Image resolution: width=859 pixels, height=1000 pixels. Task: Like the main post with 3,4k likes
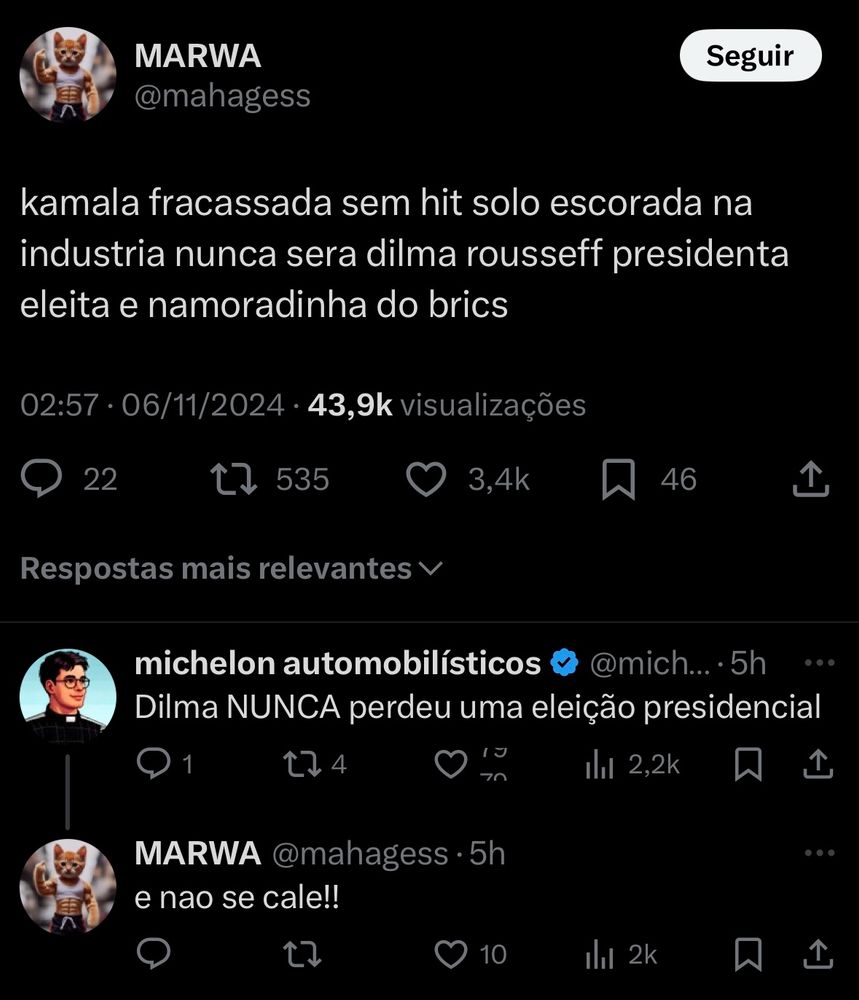[x=426, y=480]
